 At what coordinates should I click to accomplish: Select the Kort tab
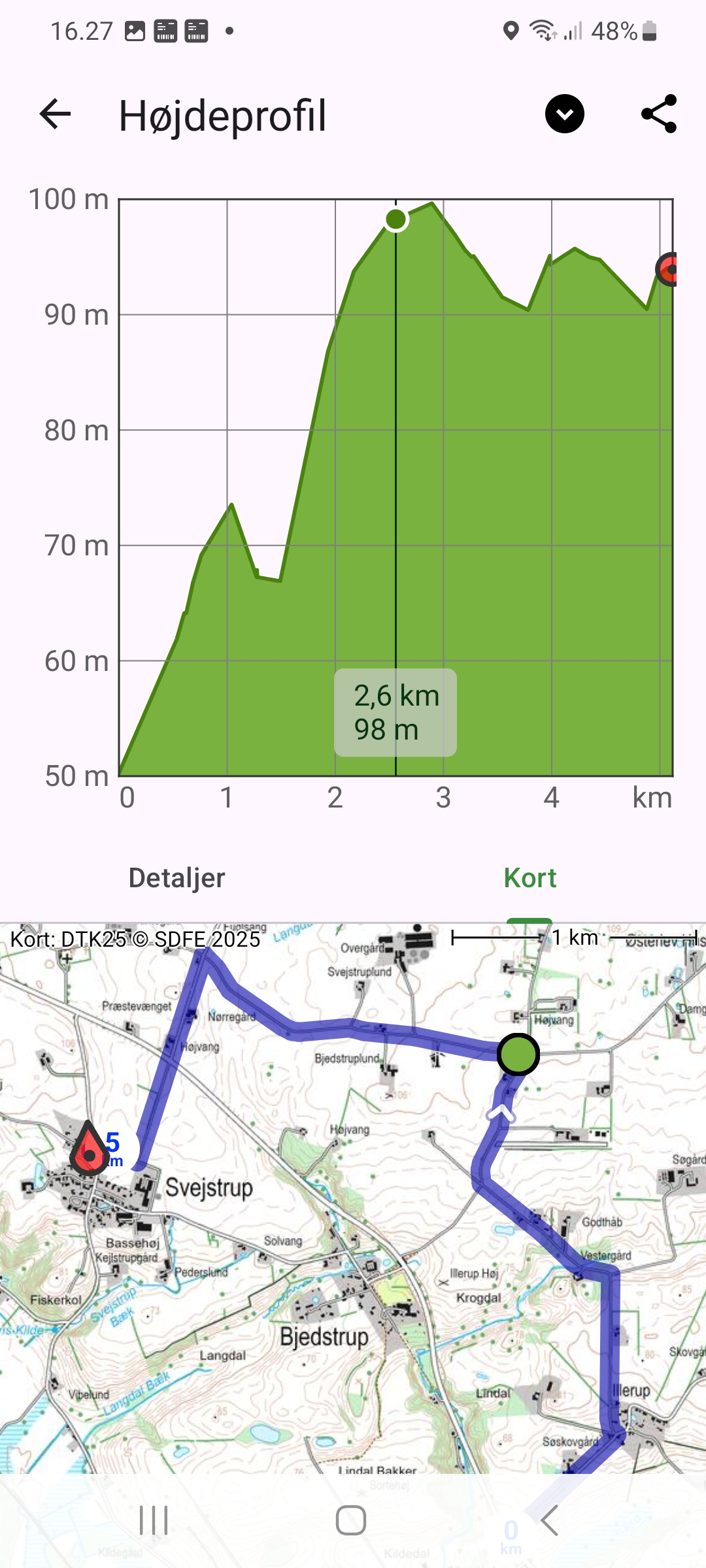529,877
